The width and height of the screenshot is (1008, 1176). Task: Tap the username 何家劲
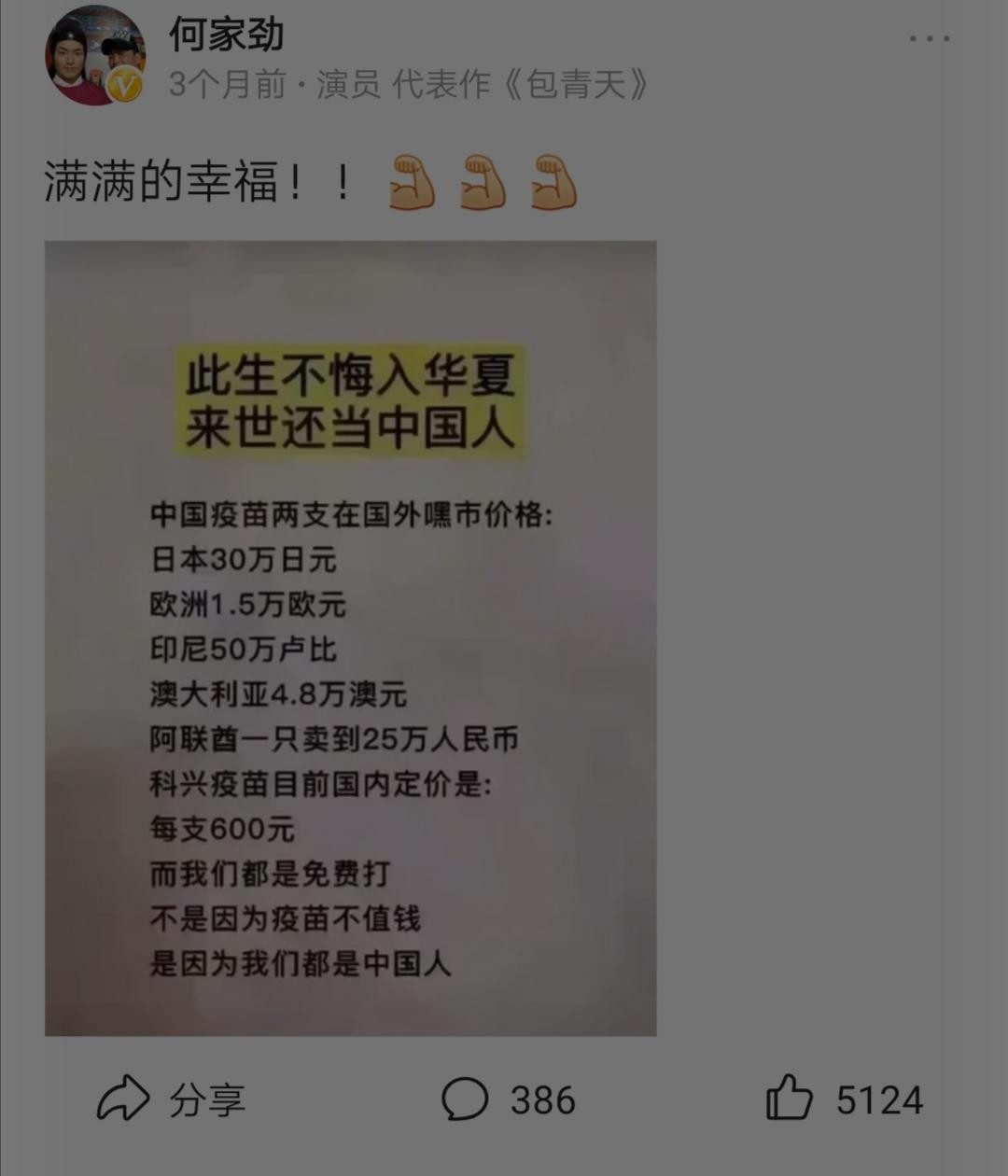coord(226,35)
